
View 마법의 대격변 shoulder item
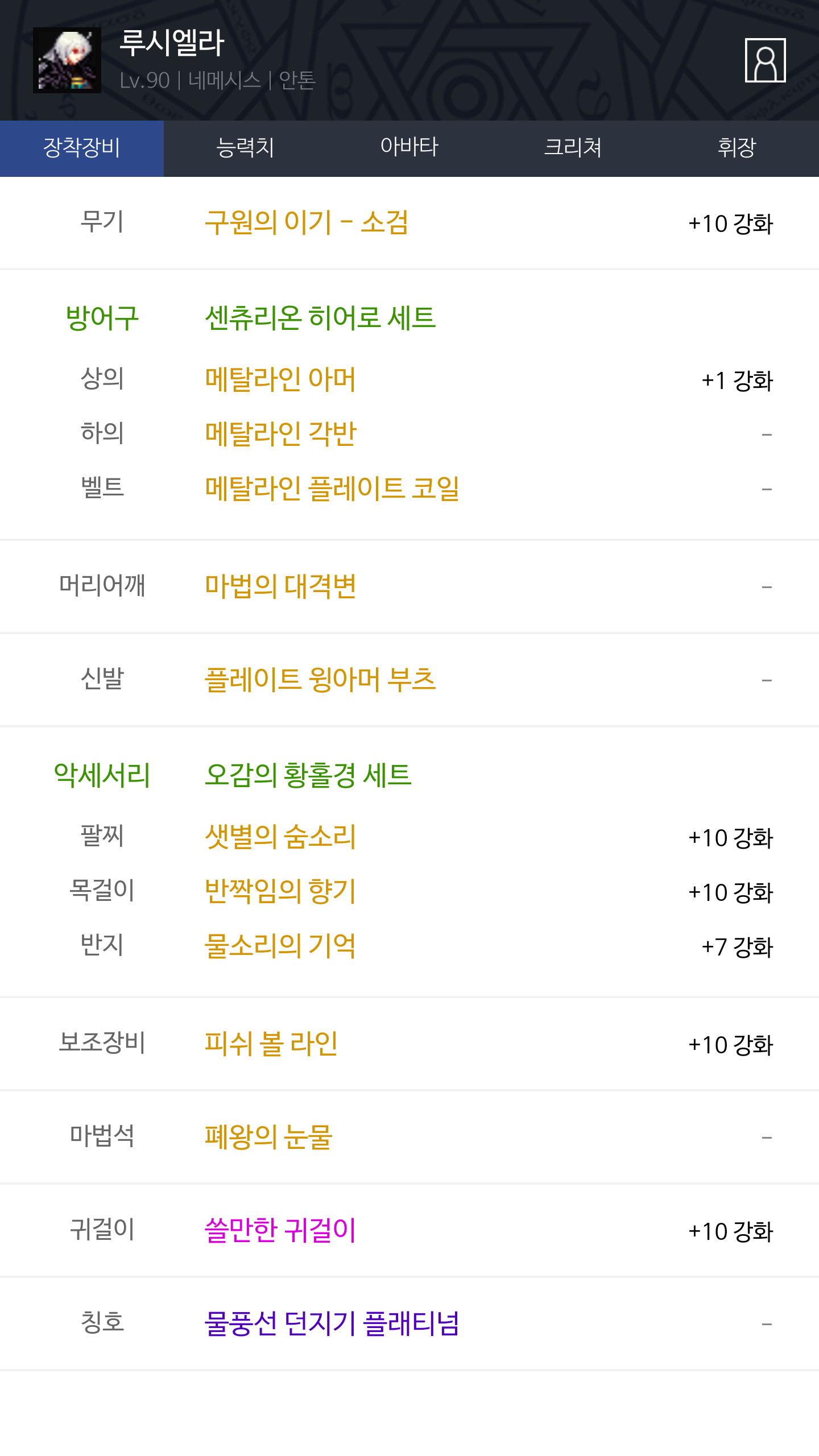click(x=280, y=586)
